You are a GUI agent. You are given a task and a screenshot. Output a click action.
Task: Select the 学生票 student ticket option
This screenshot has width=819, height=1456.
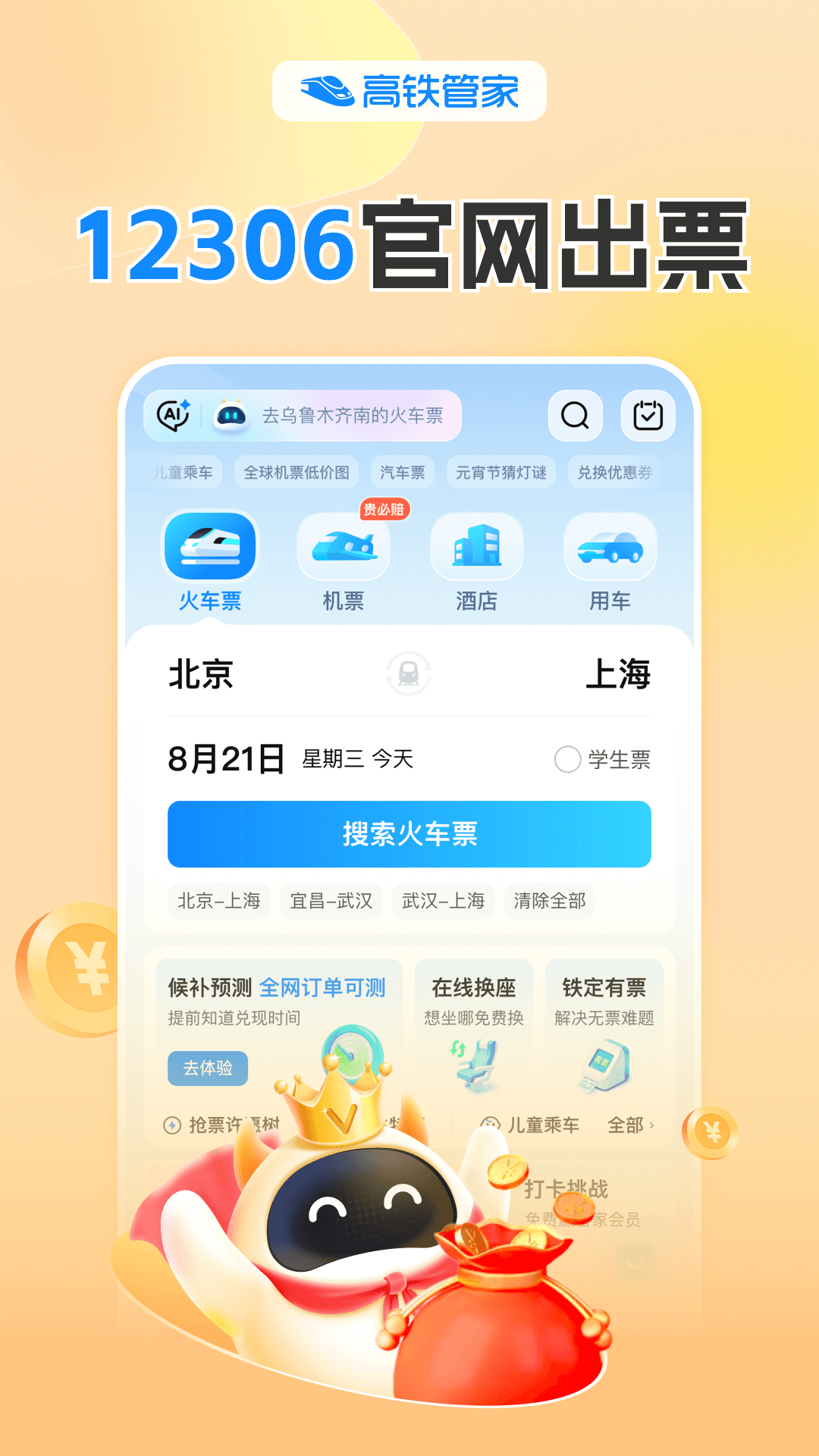click(611, 758)
